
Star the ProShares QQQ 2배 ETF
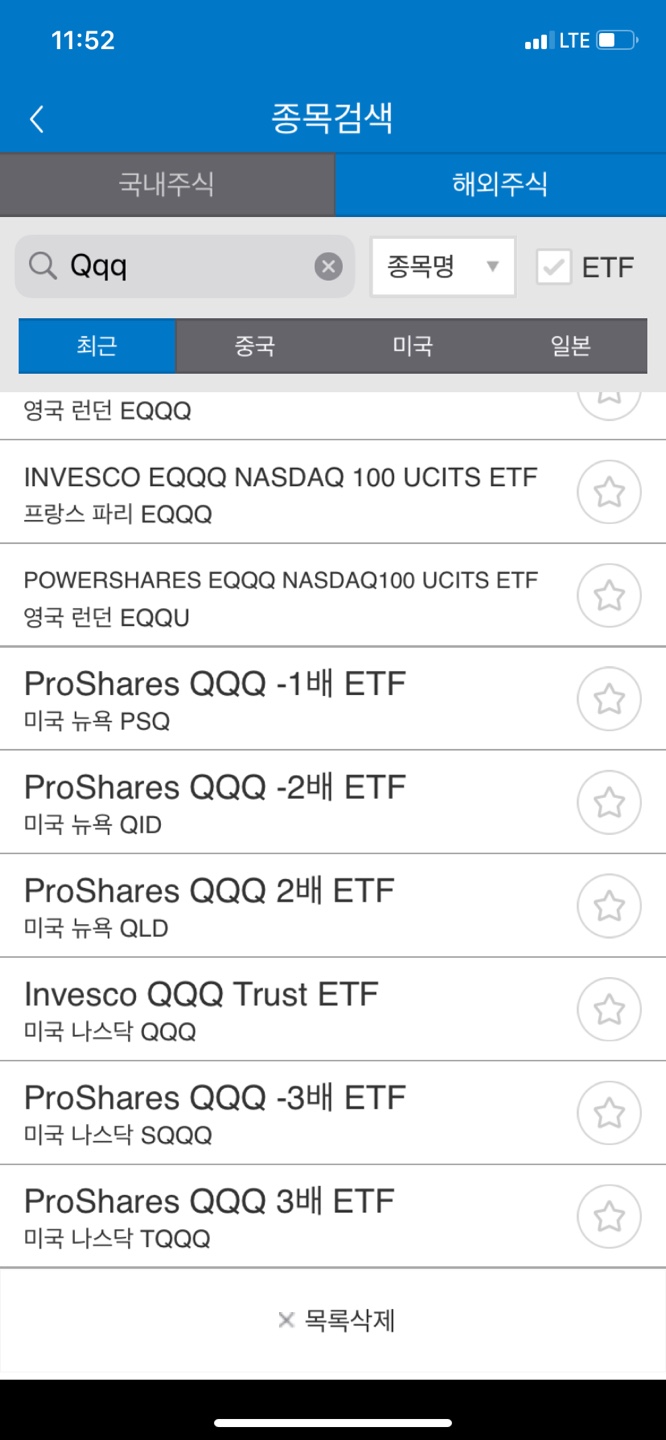coord(609,906)
